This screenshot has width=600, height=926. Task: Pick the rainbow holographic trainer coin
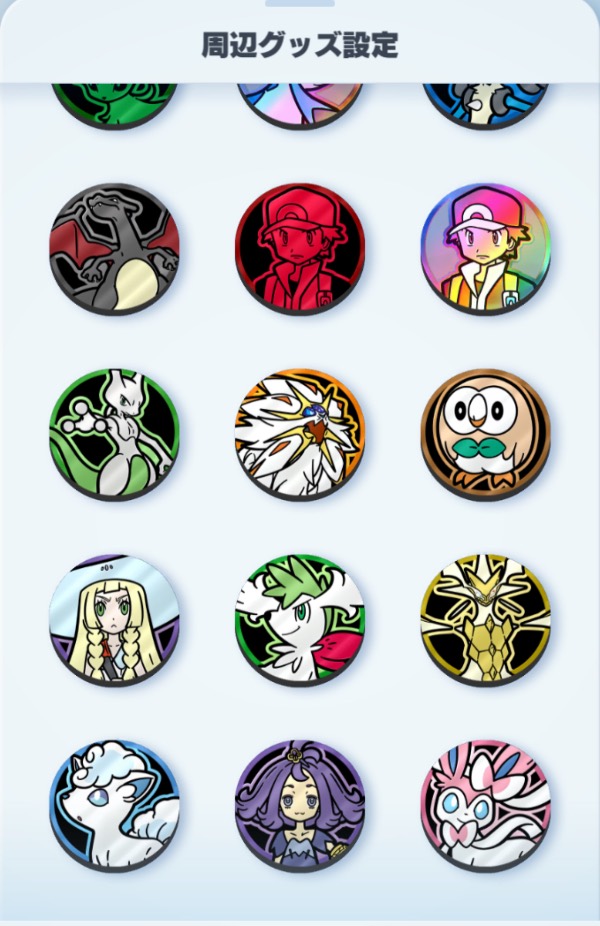point(485,247)
